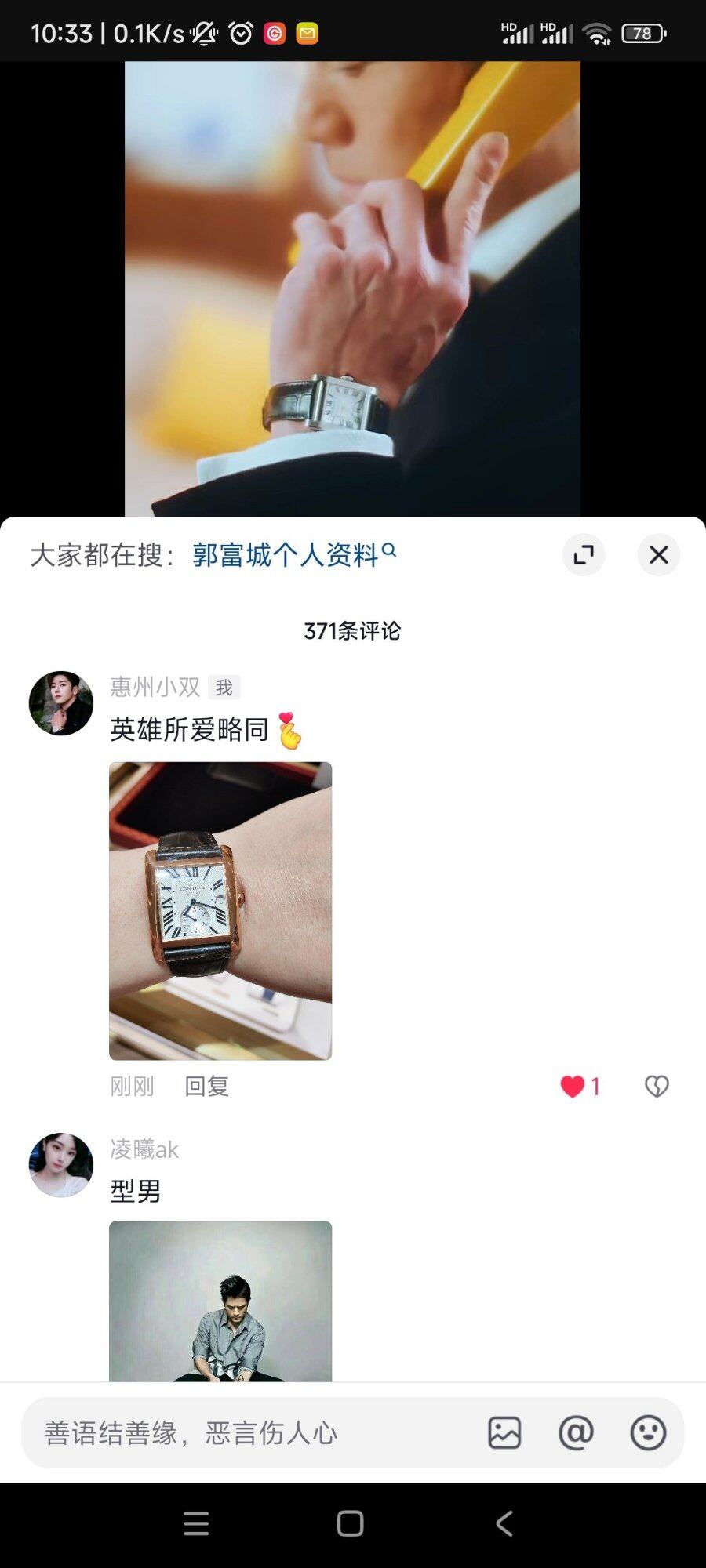Screen dimensions: 706x1568
Task: Go back using system navigation
Action: point(504,1523)
